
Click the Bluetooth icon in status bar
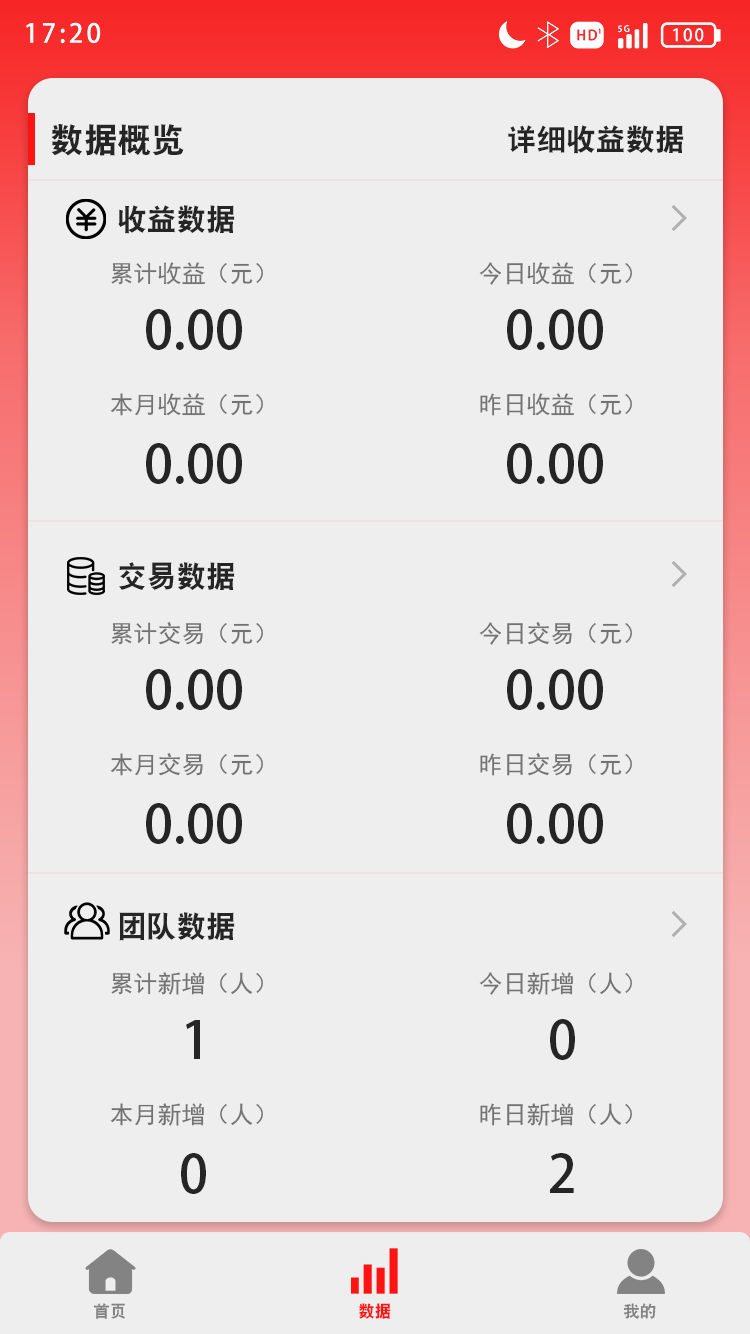(548, 34)
